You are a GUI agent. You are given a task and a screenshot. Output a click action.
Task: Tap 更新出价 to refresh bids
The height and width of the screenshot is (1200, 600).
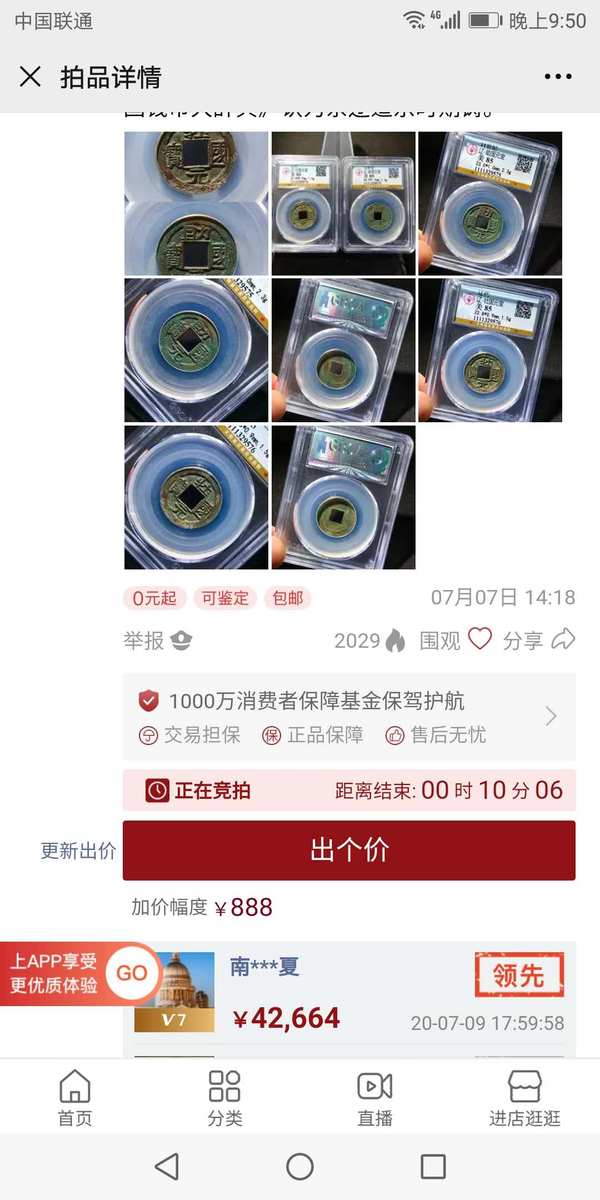(x=78, y=851)
